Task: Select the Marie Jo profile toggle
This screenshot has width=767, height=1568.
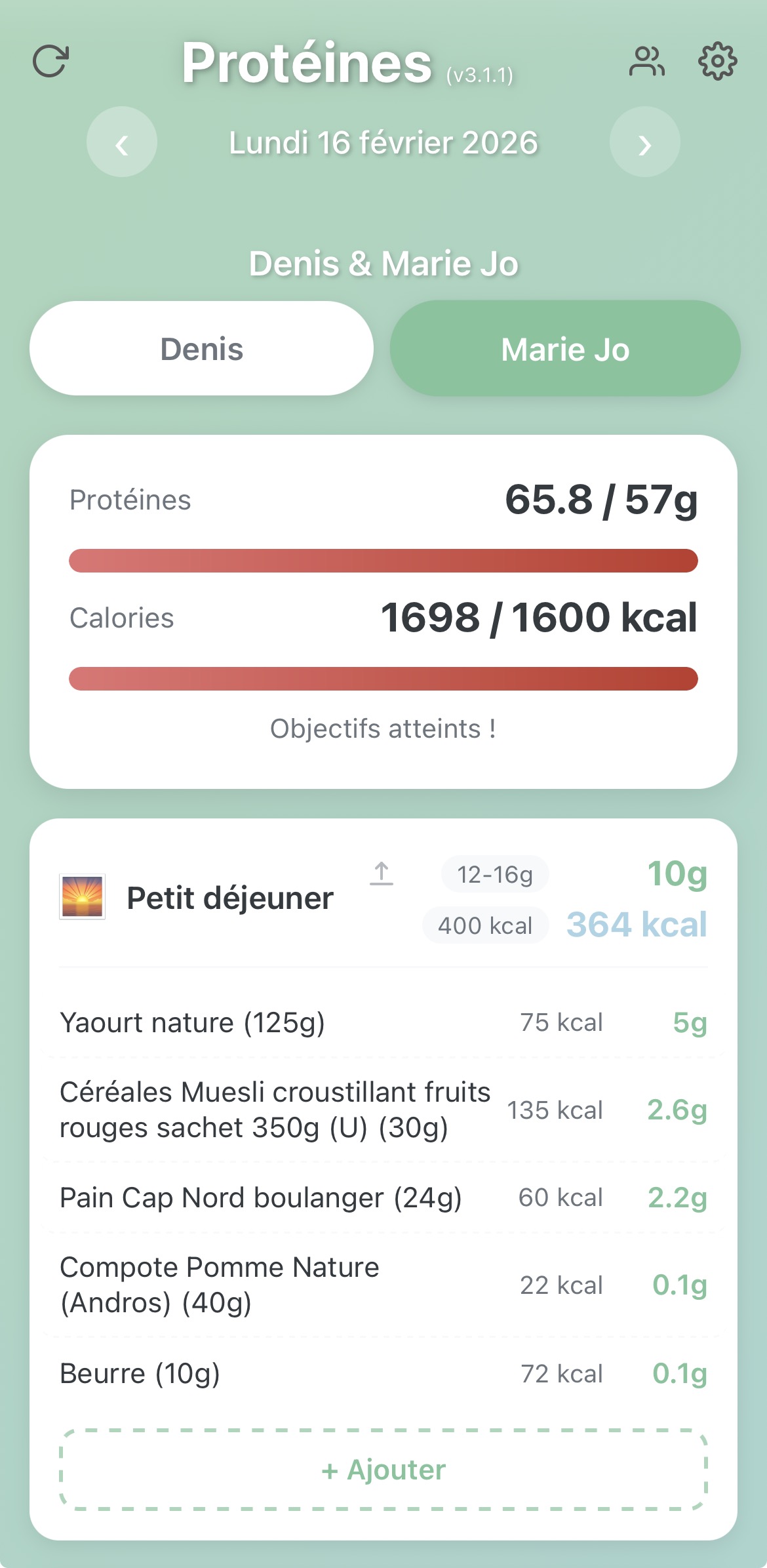Action: [x=565, y=348]
